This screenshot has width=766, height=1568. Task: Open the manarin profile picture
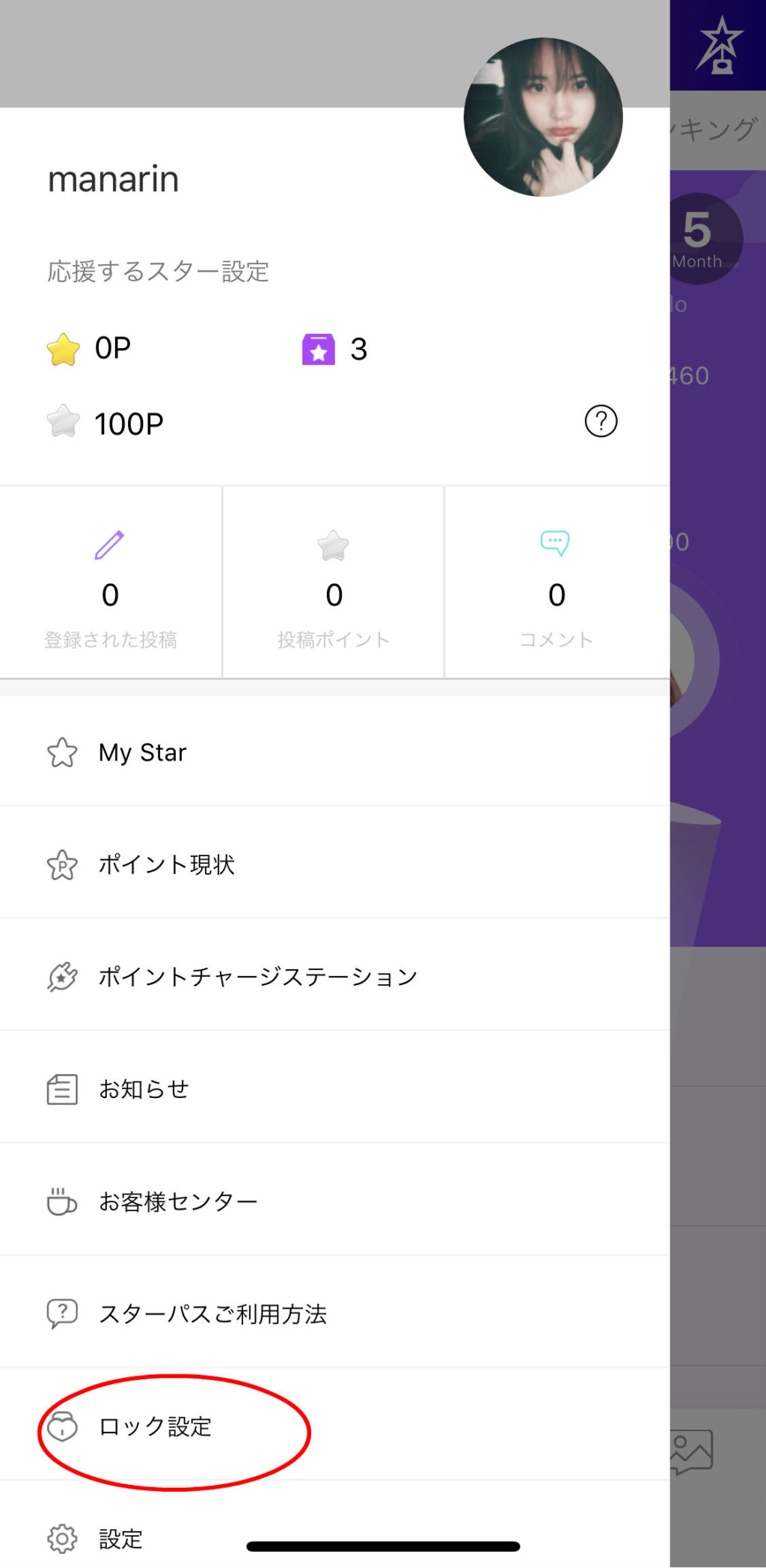point(543,118)
